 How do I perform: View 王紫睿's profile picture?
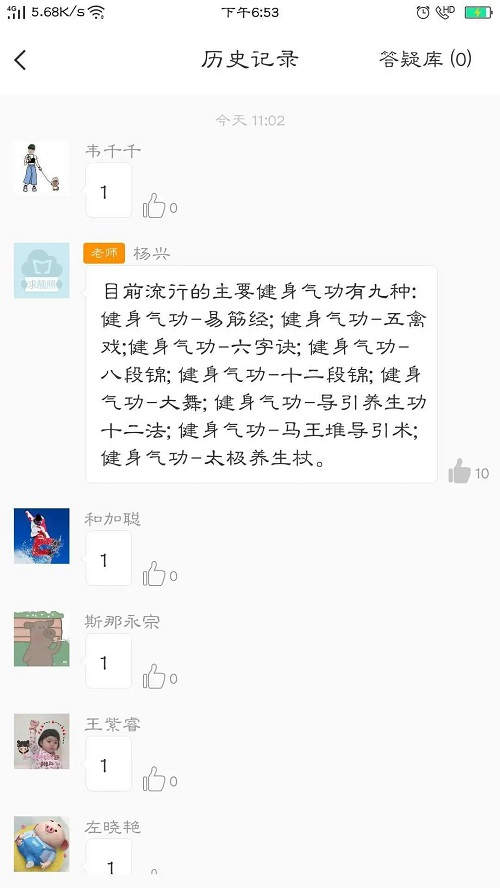click(x=42, y=741)
